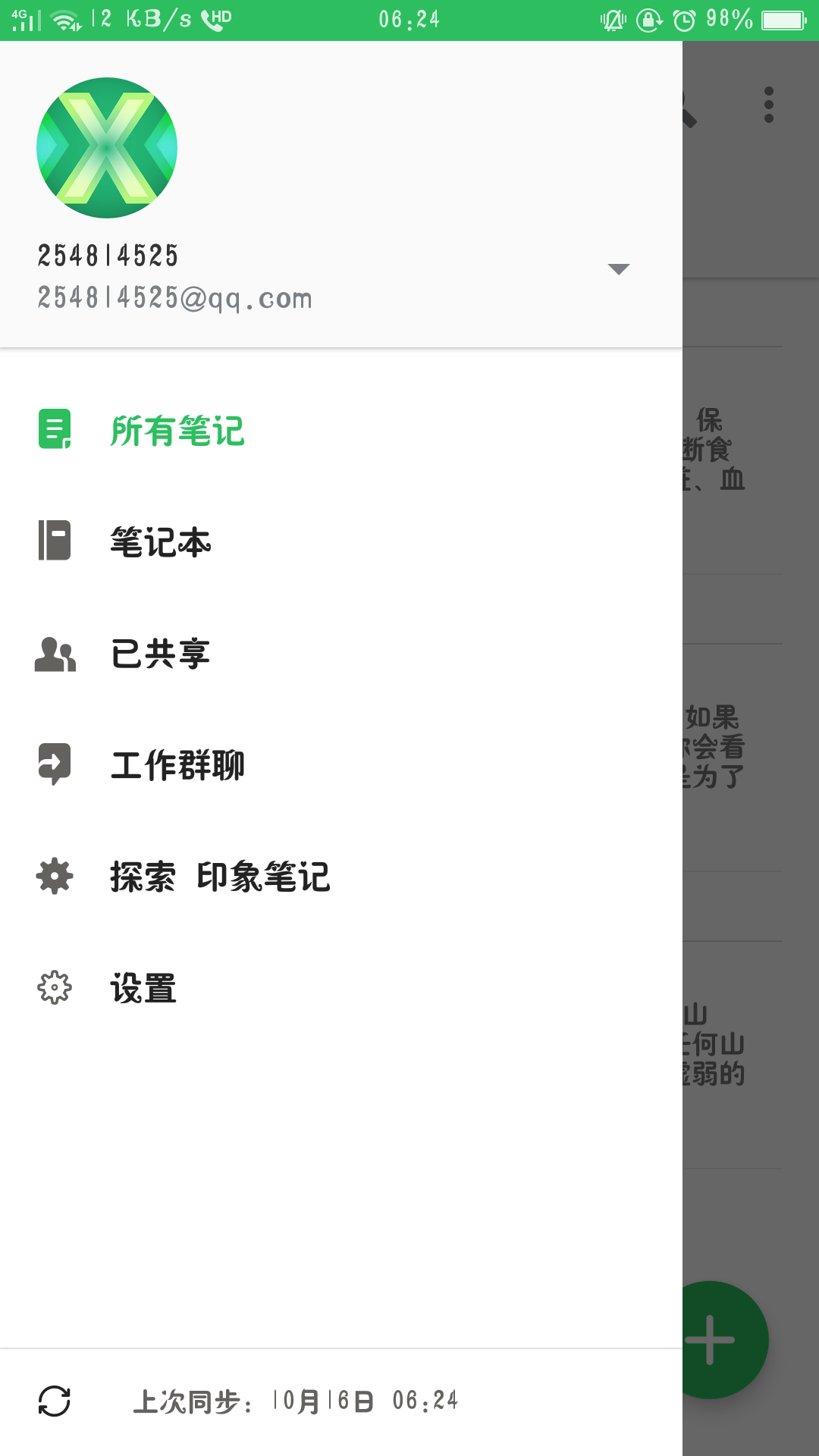Open 设置 settings
Screen dimensions: 819x1456
(341, 987)
